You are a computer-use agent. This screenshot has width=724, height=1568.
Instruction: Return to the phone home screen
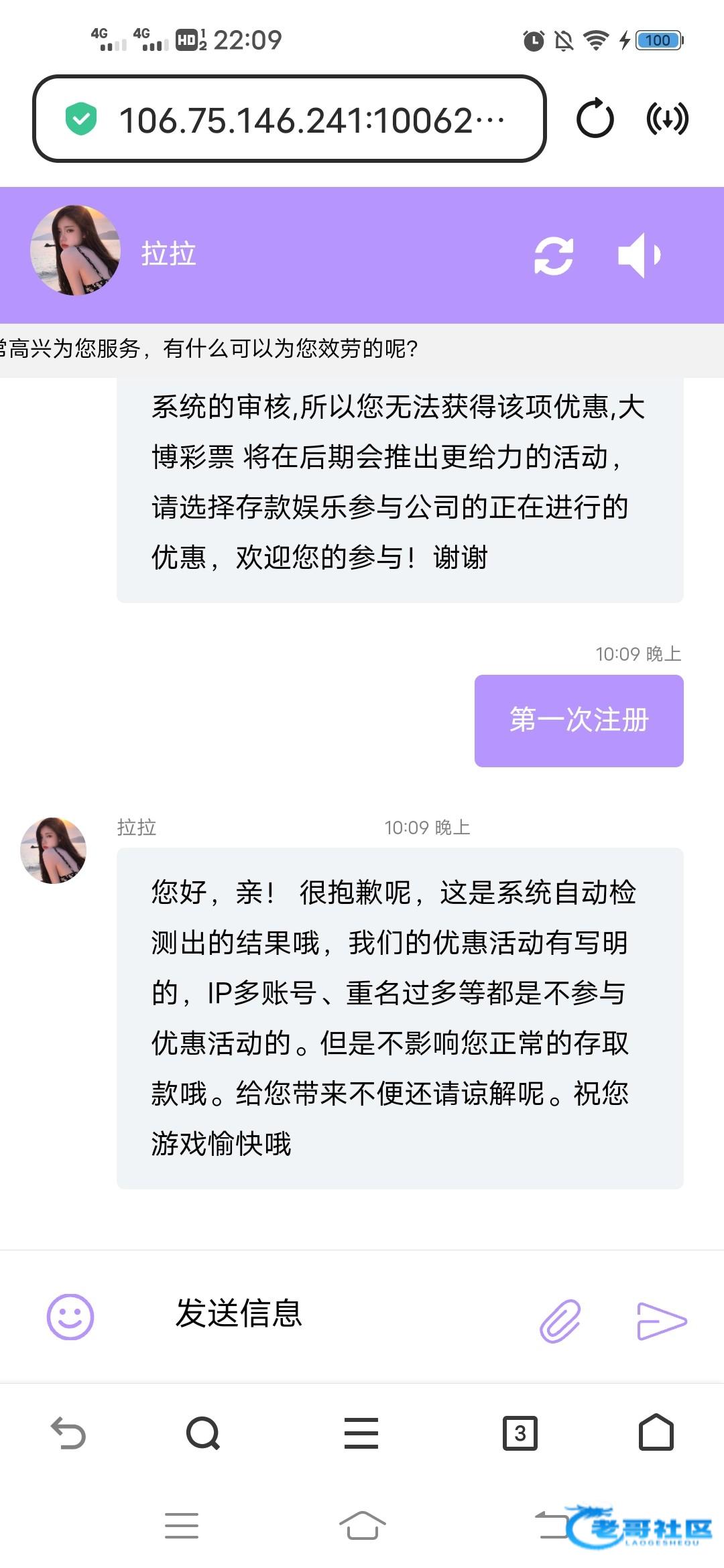click(x=362, y=1526)
